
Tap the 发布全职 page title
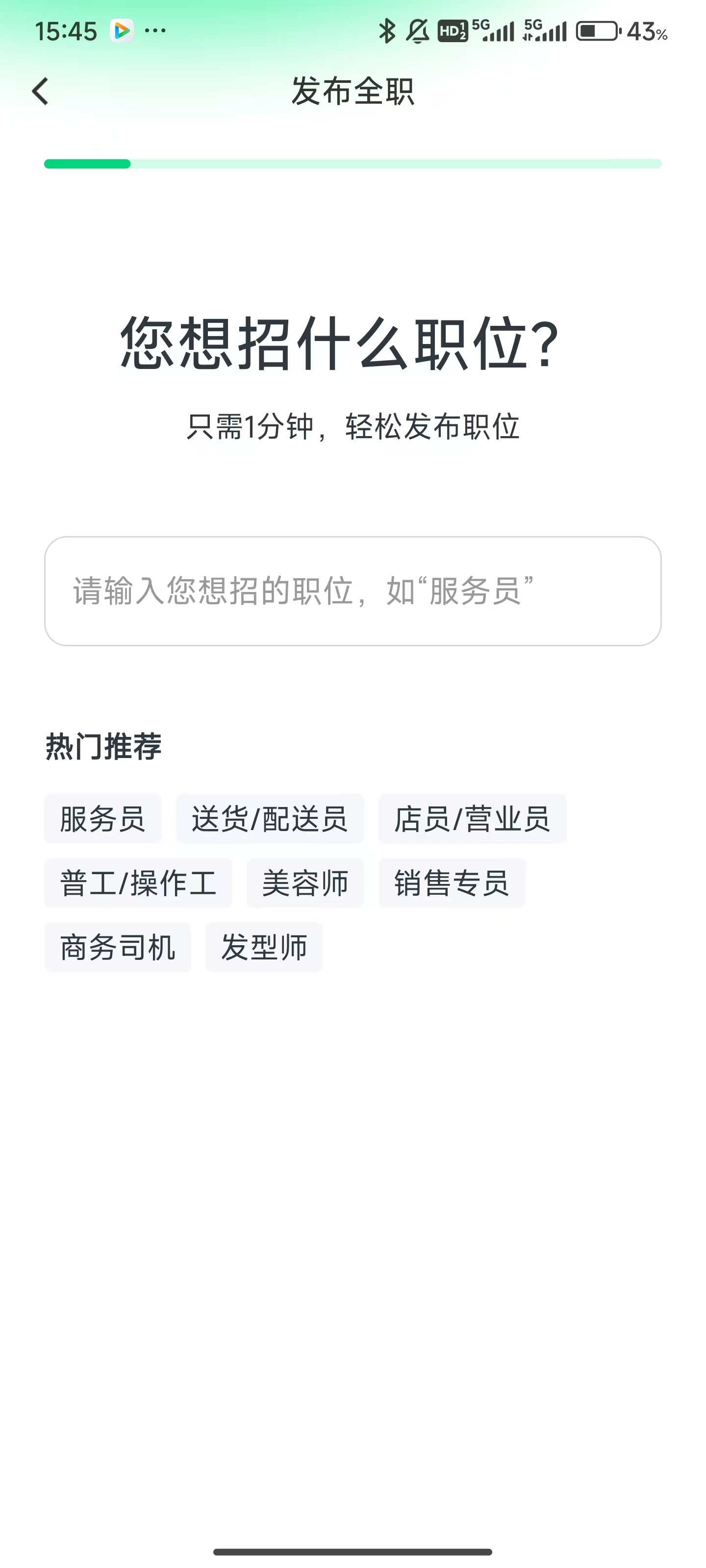[x=353, y=91]
